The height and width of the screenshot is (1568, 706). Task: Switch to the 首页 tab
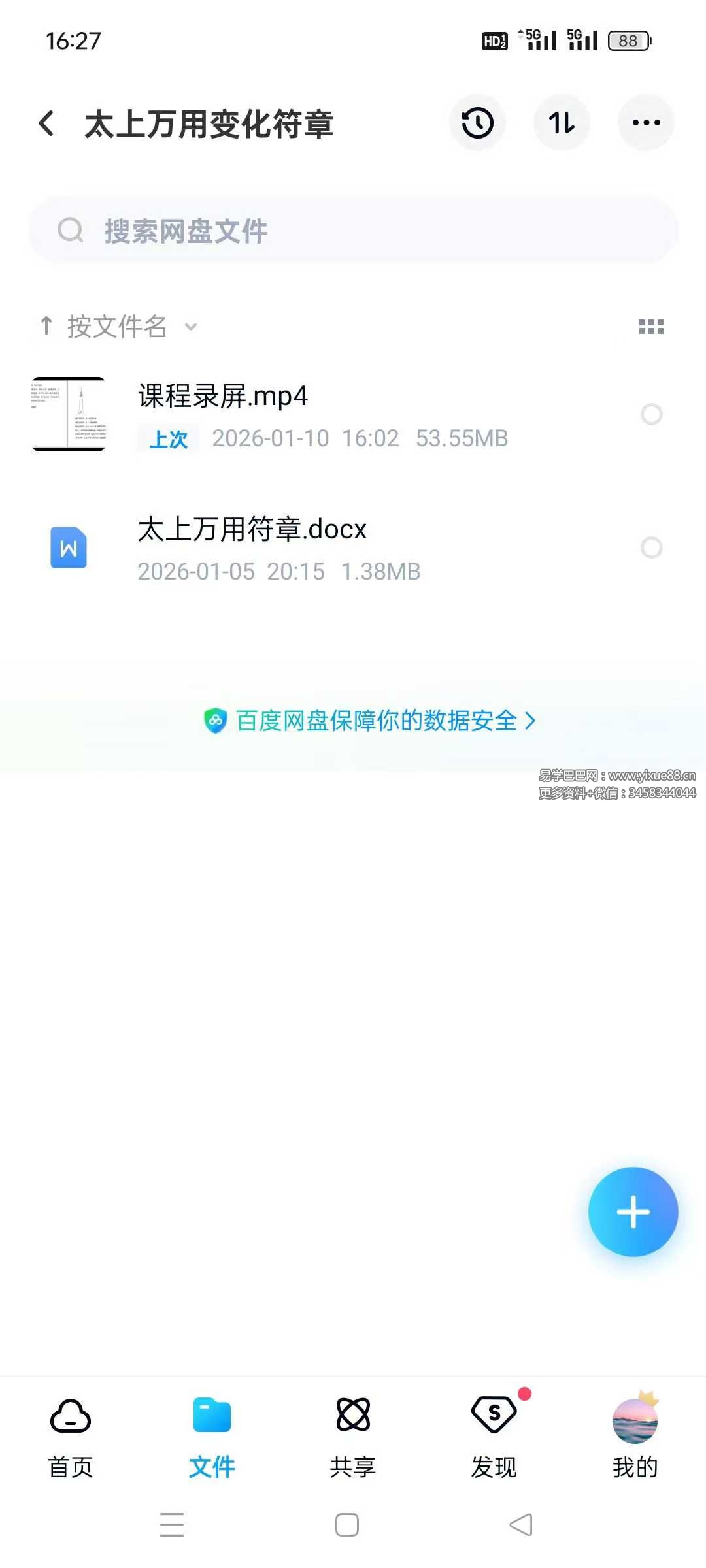coord(71,1437)
